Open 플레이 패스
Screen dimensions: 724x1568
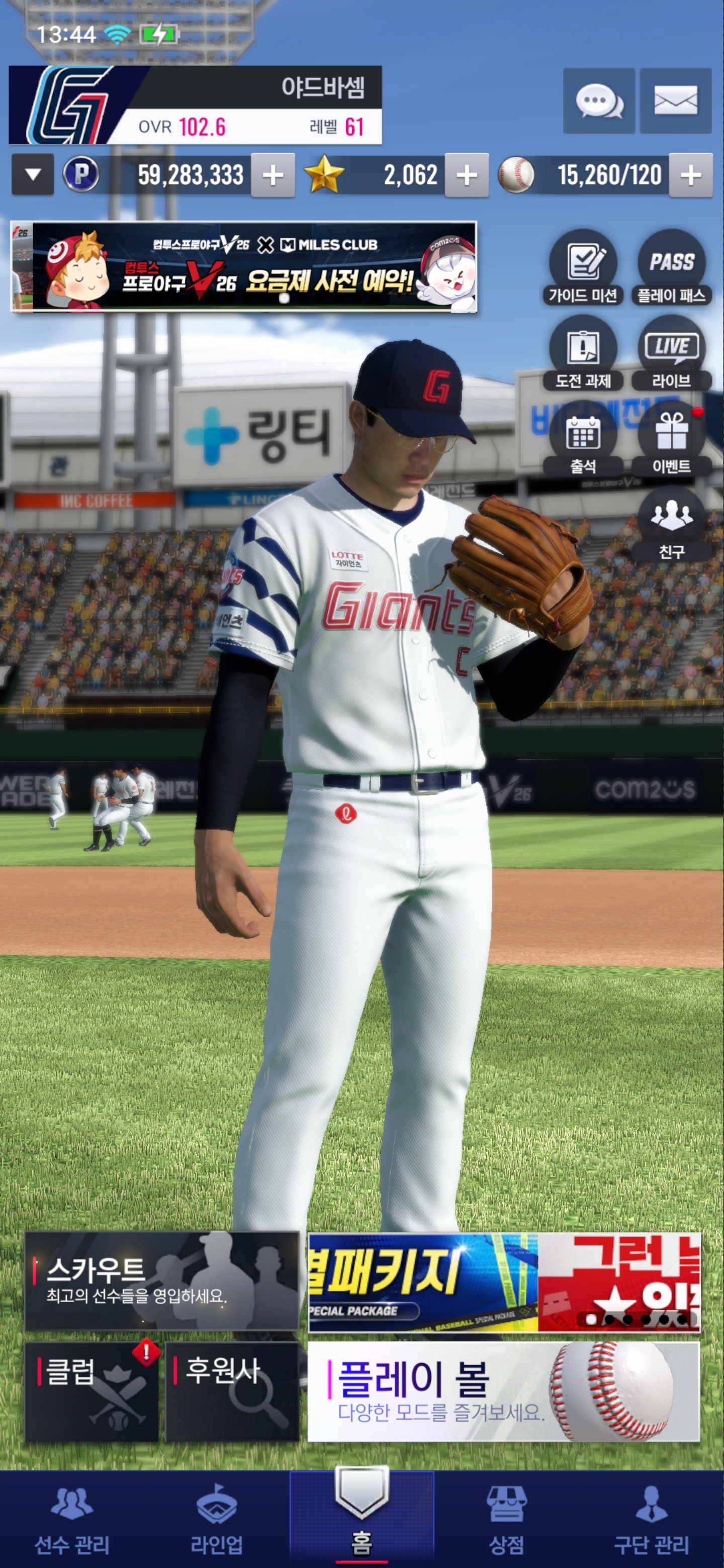click(671, 268)
